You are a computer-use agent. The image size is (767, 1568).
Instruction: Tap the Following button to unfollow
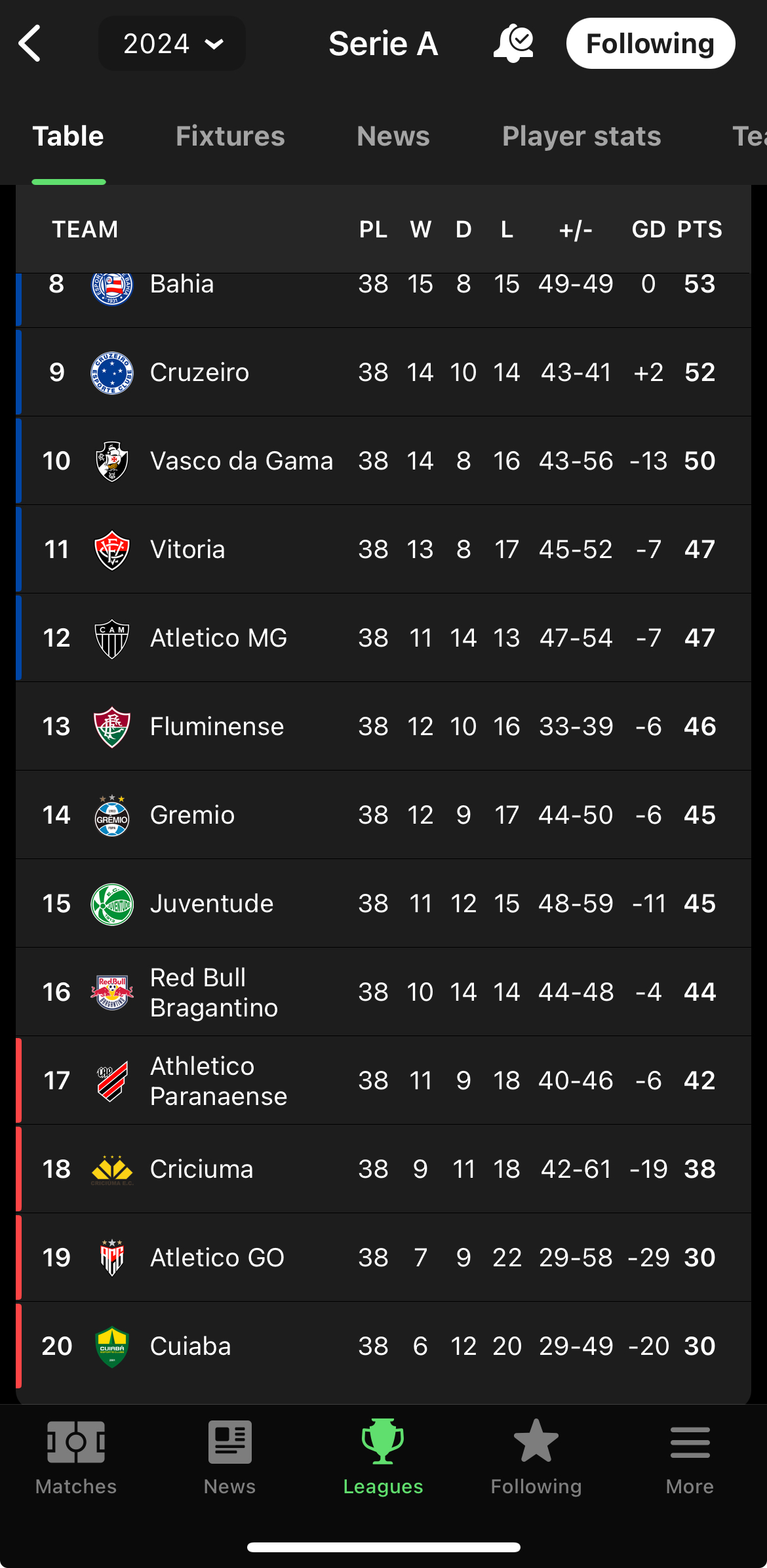(650, 44)
